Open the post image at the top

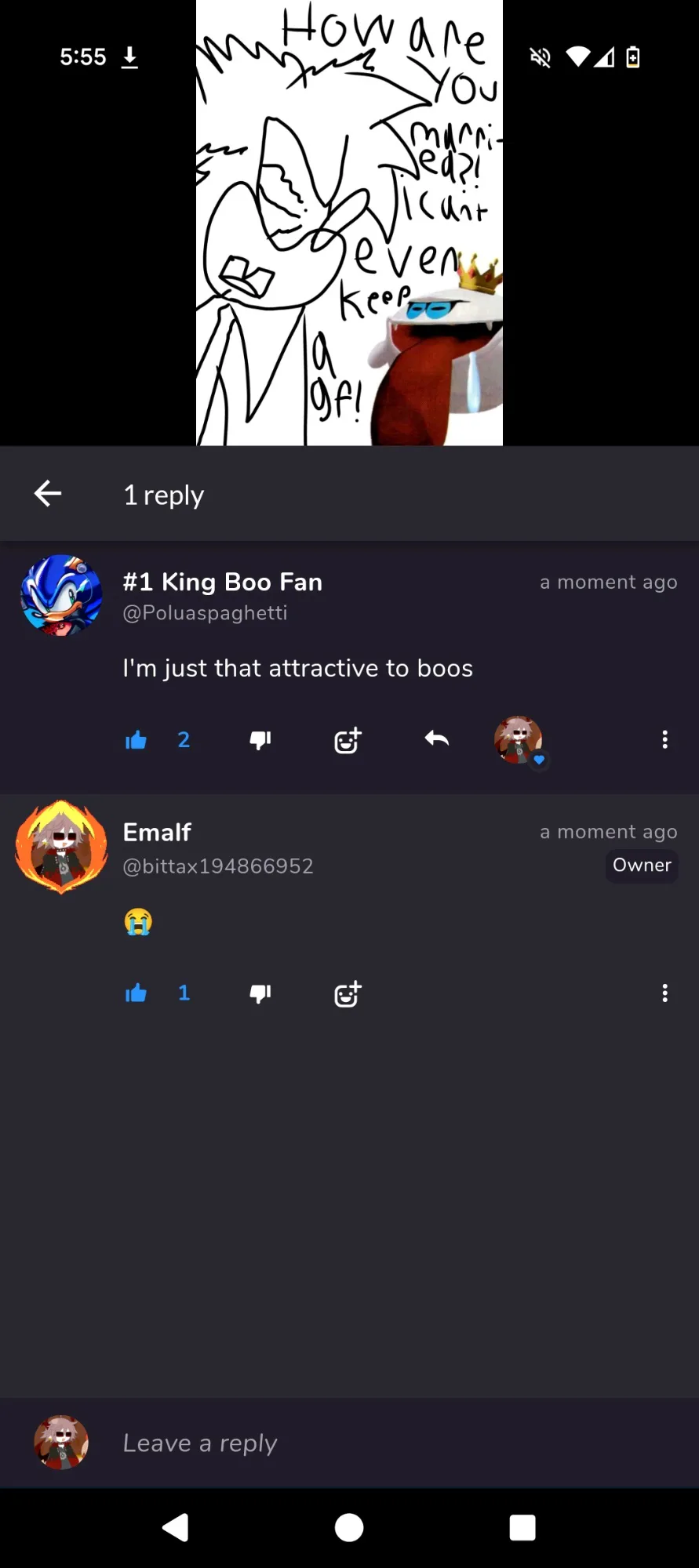point(349,223)
